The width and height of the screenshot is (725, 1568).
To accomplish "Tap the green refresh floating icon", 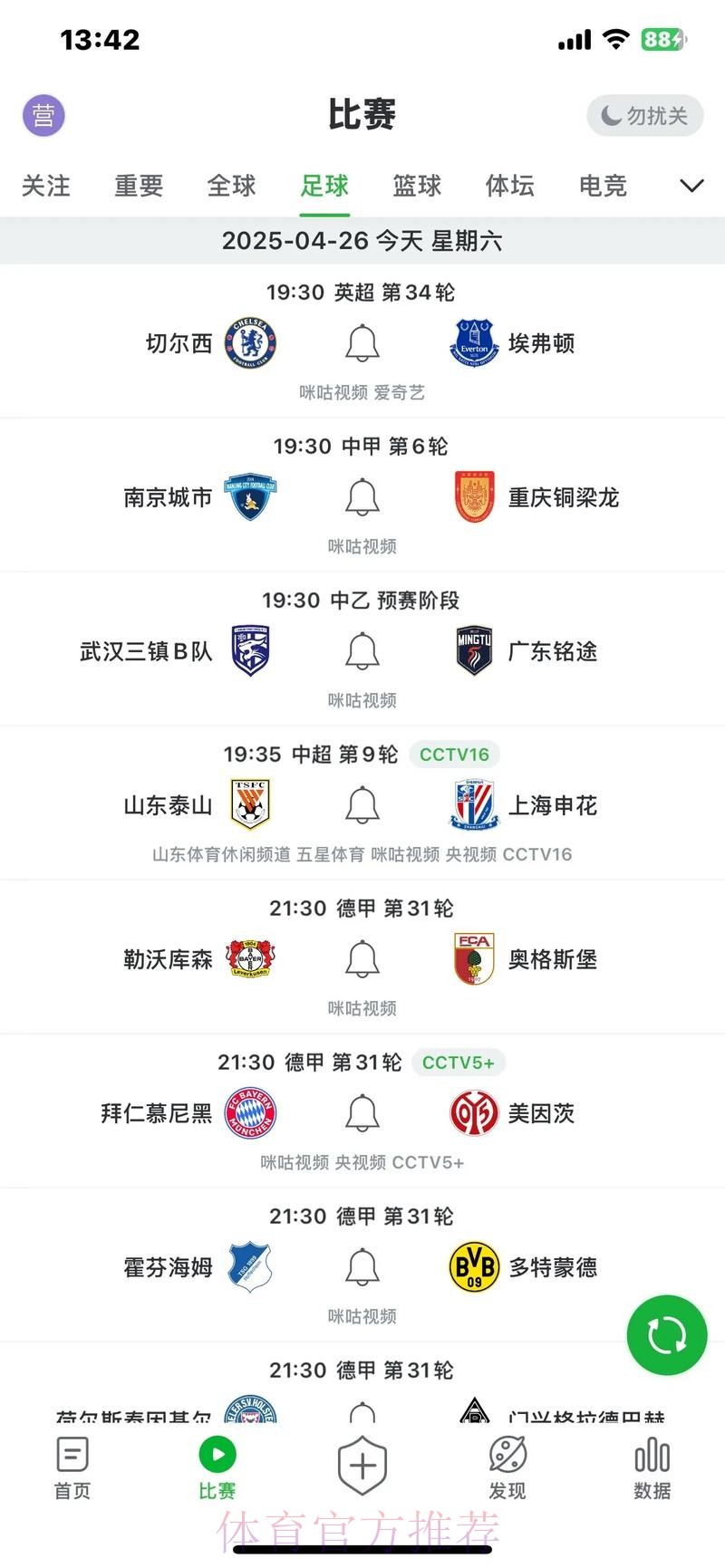I will click(x=666, y=1334).
